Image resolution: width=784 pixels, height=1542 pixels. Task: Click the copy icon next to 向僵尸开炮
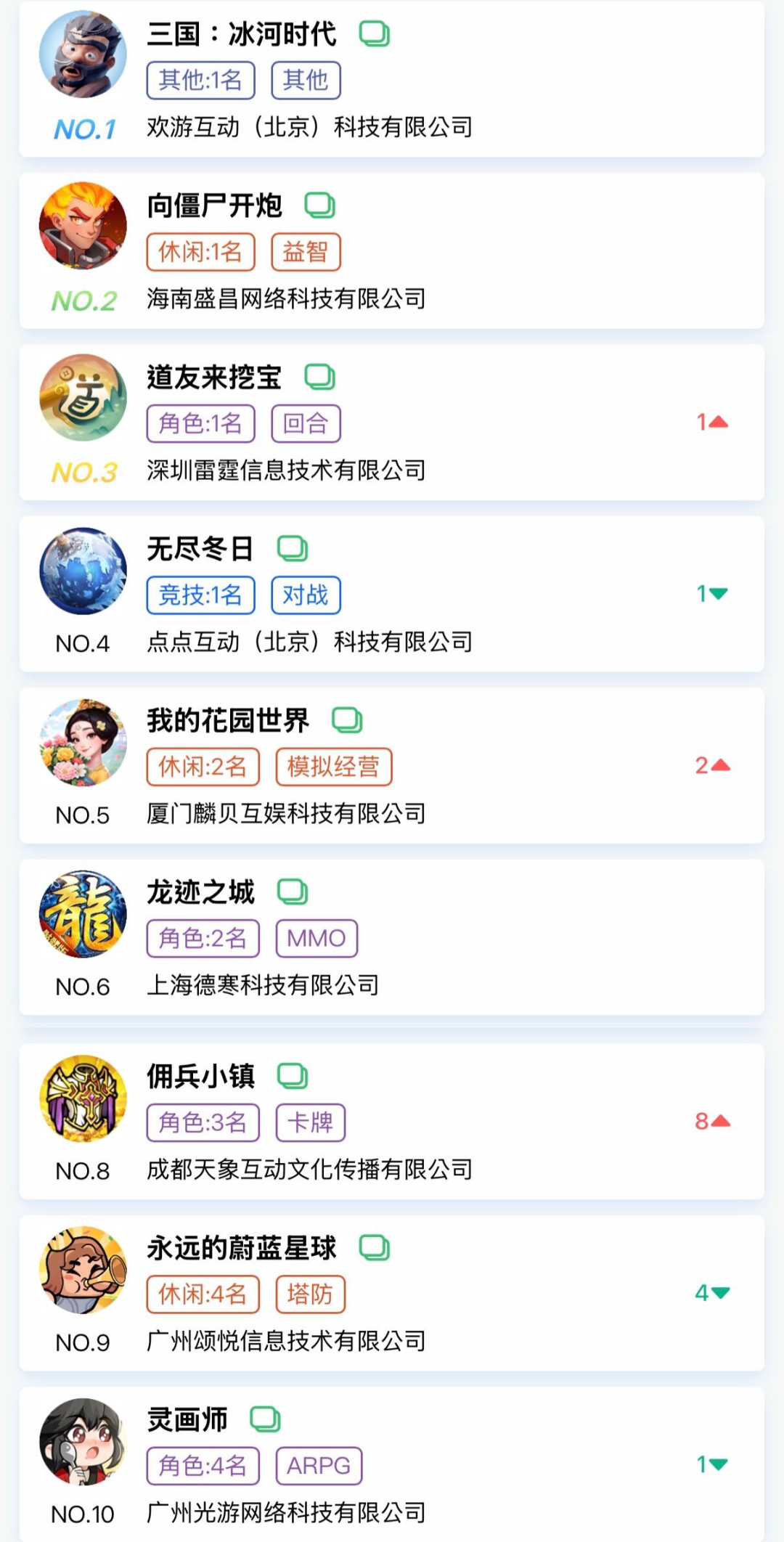(x=320, y=205)
